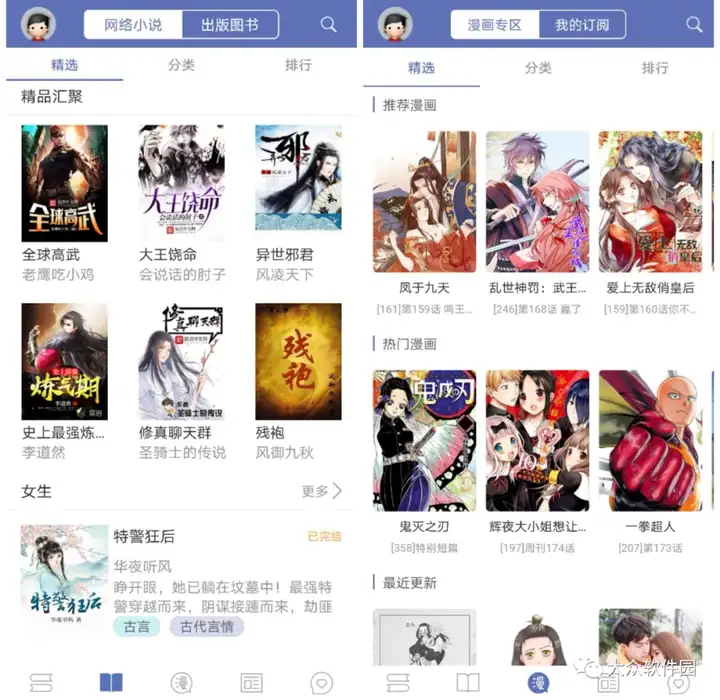720x700 pixels.
Task: Switch to the 我的订阅 segment
Action: pyautogui.click(x=582, y=24)
